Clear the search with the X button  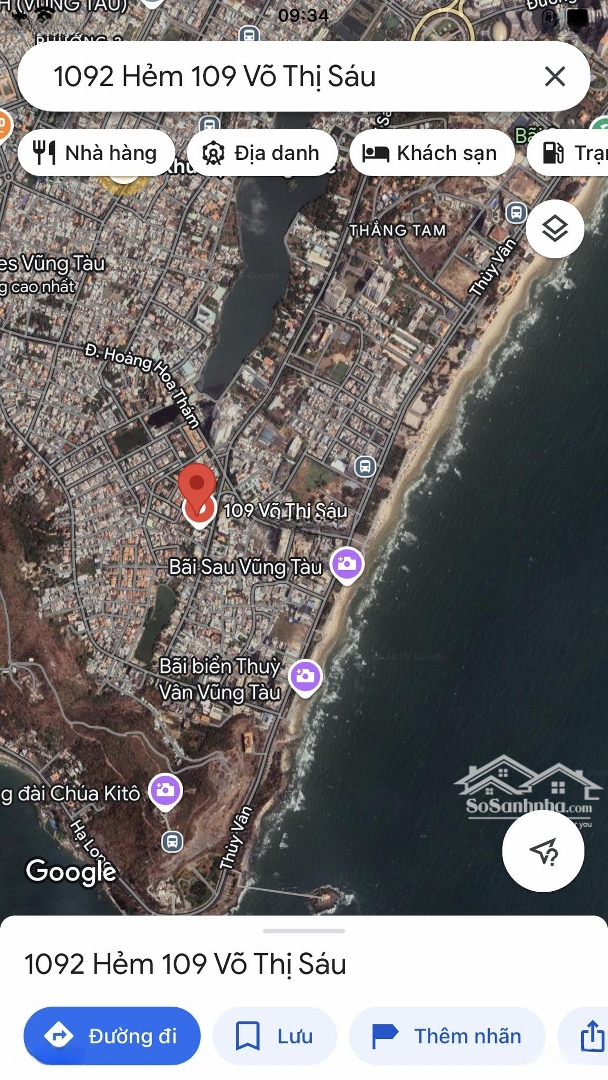click(x=554, y=76)
